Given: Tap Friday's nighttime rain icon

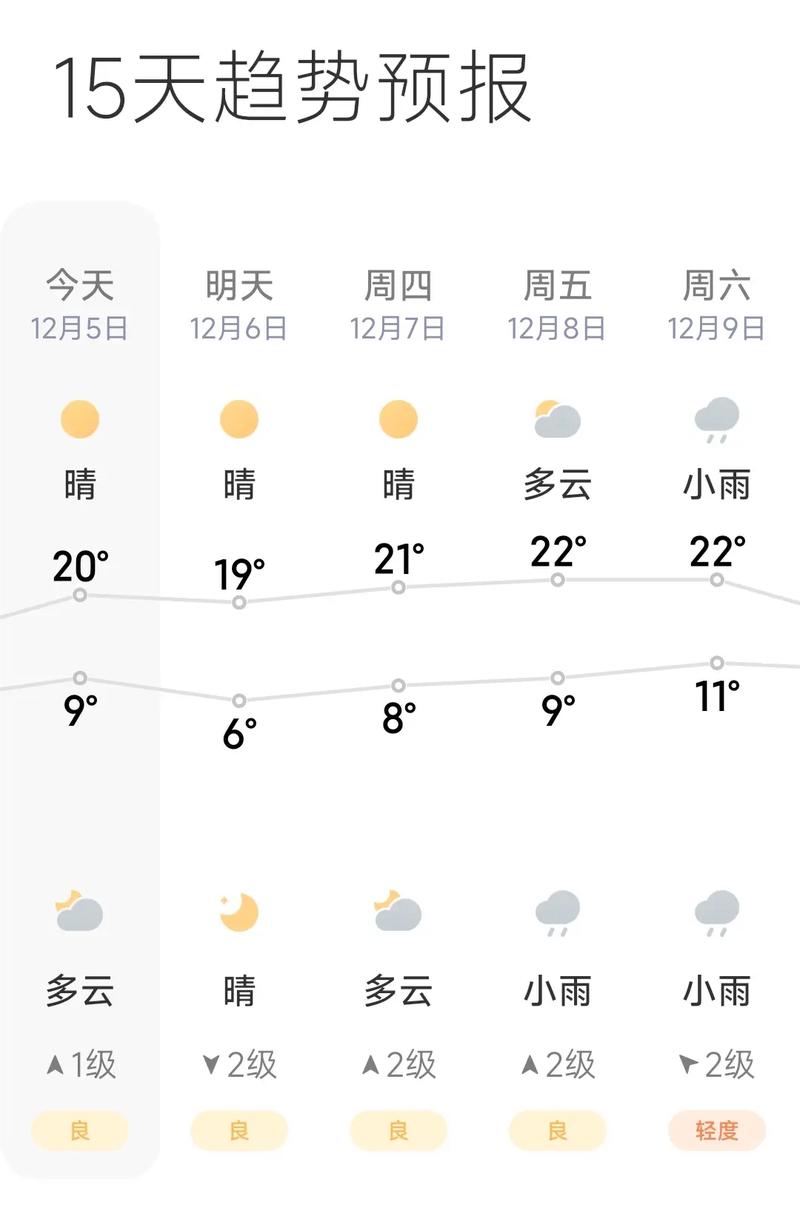Looking at the screenshot, I should (557, 910).
